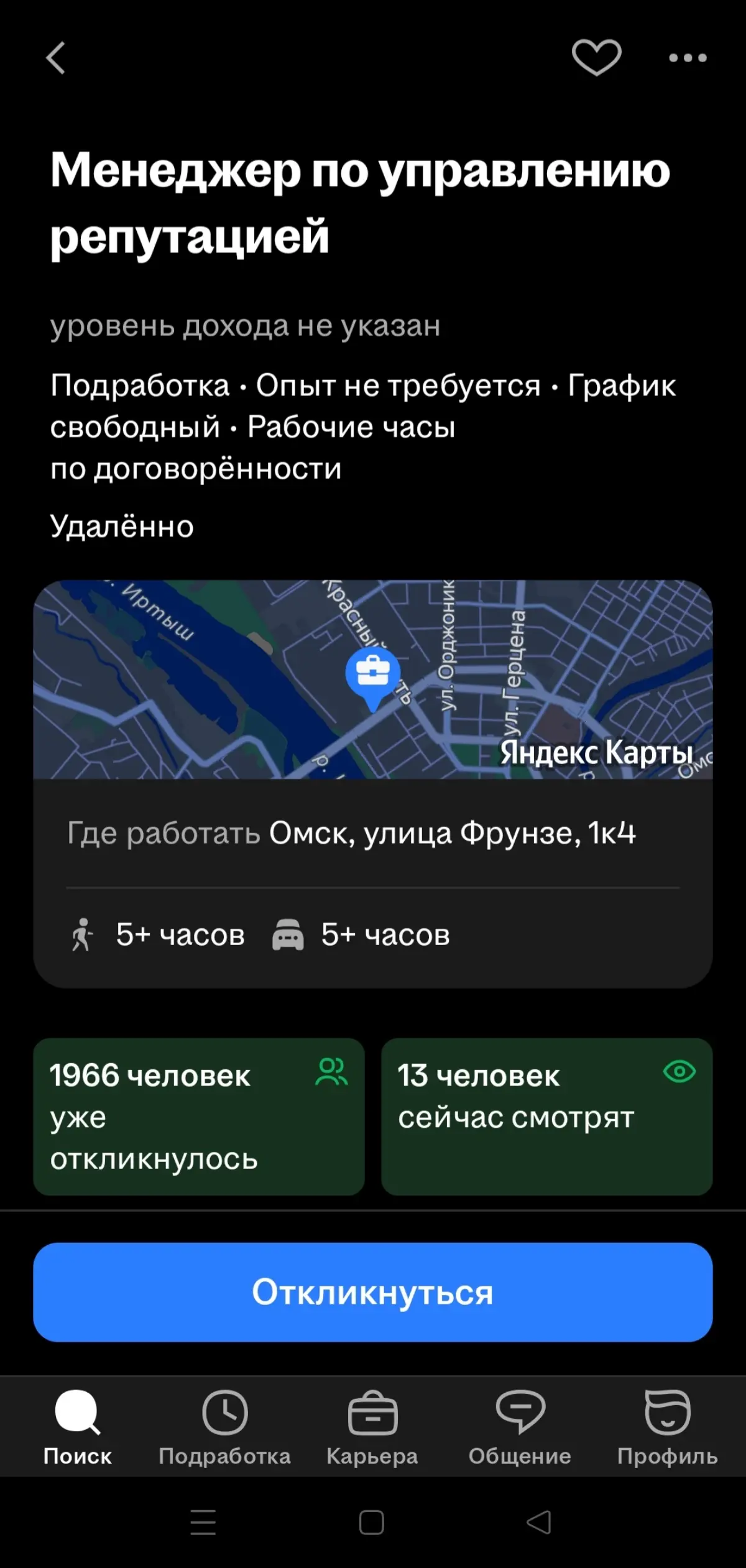
Task: Go back using the top-left arrow
Action: pyautogui.click(x=56, y=58)
